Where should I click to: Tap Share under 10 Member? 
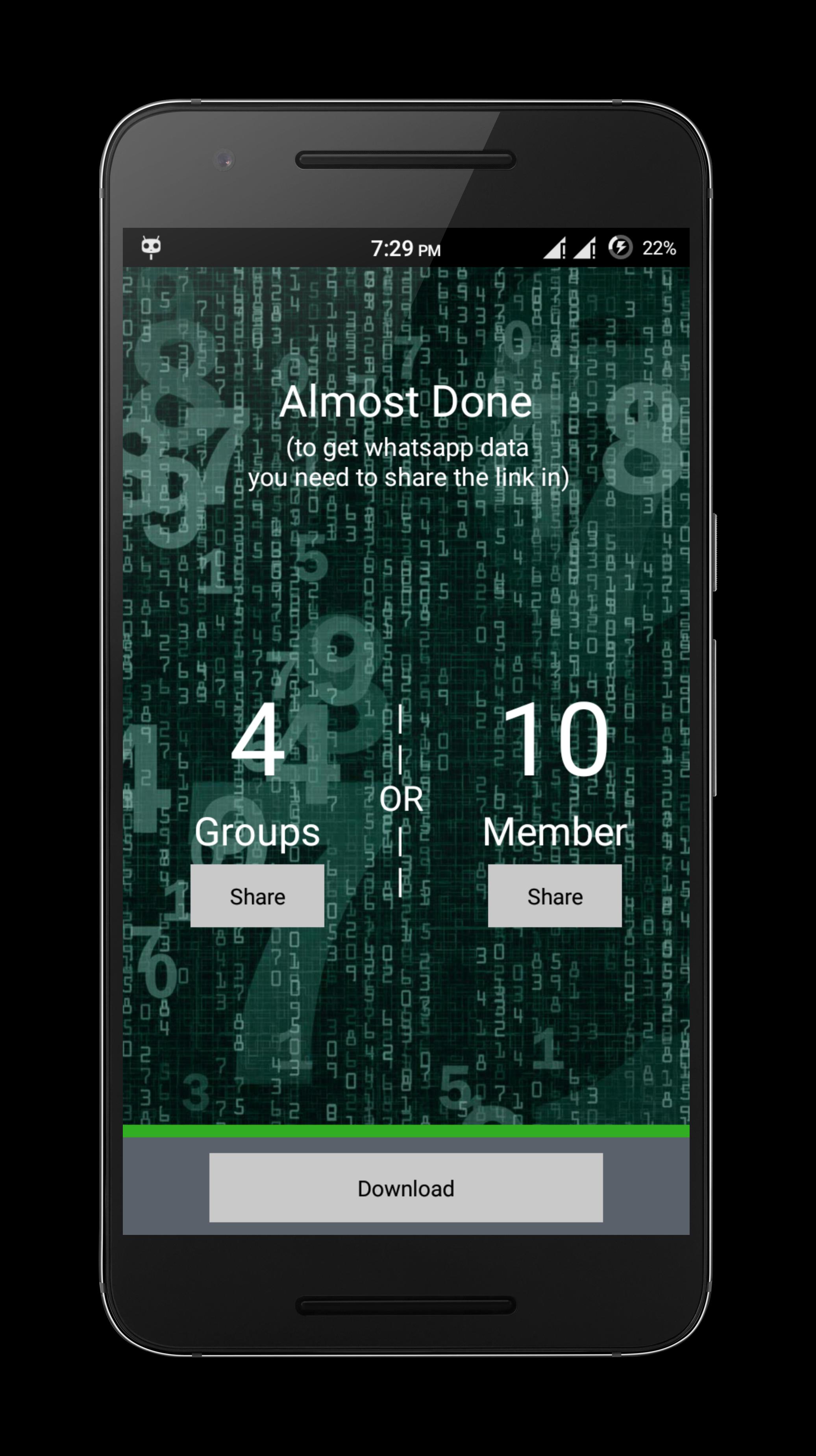(555, 896)
